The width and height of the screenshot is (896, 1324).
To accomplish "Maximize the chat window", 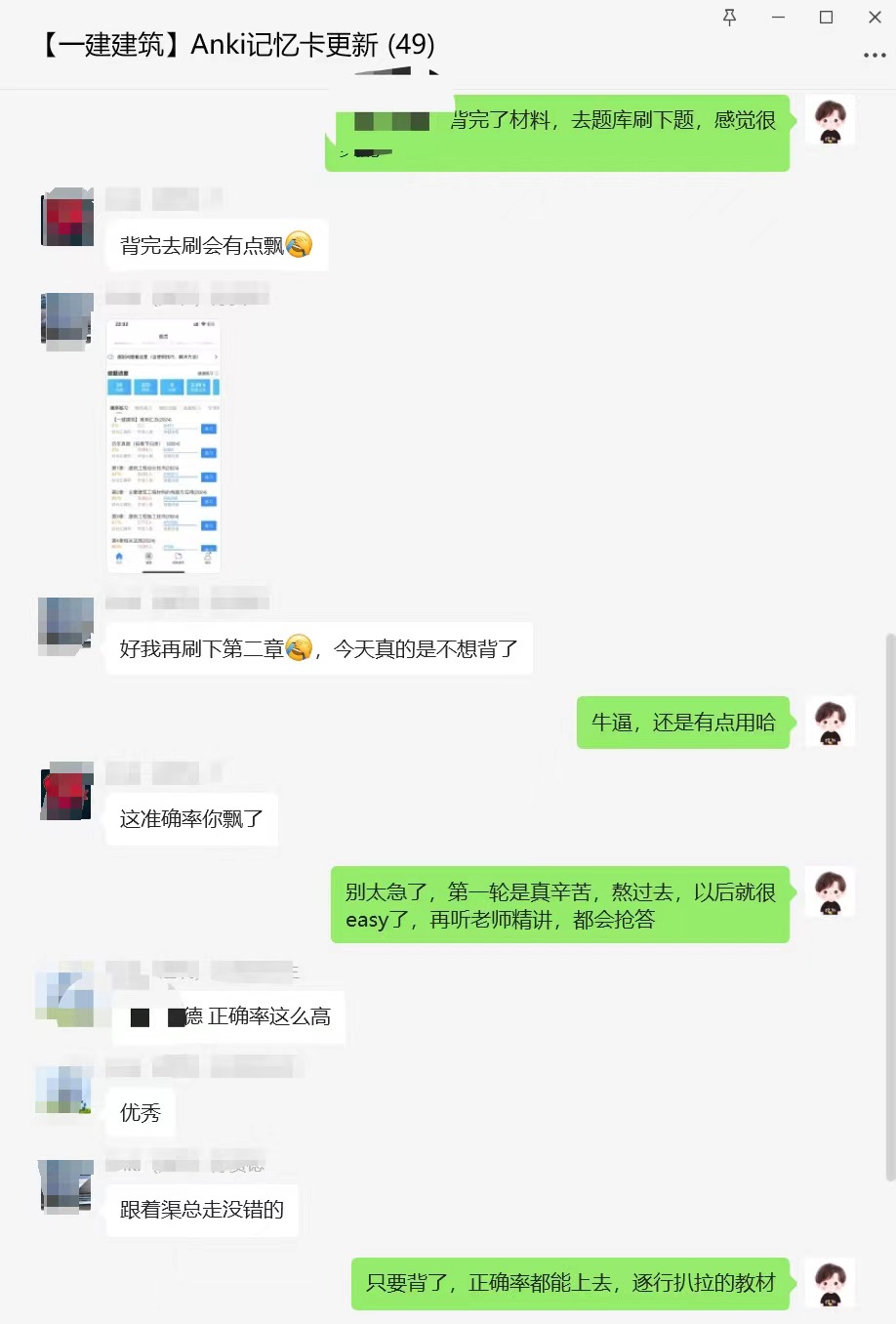I will 826,17.
